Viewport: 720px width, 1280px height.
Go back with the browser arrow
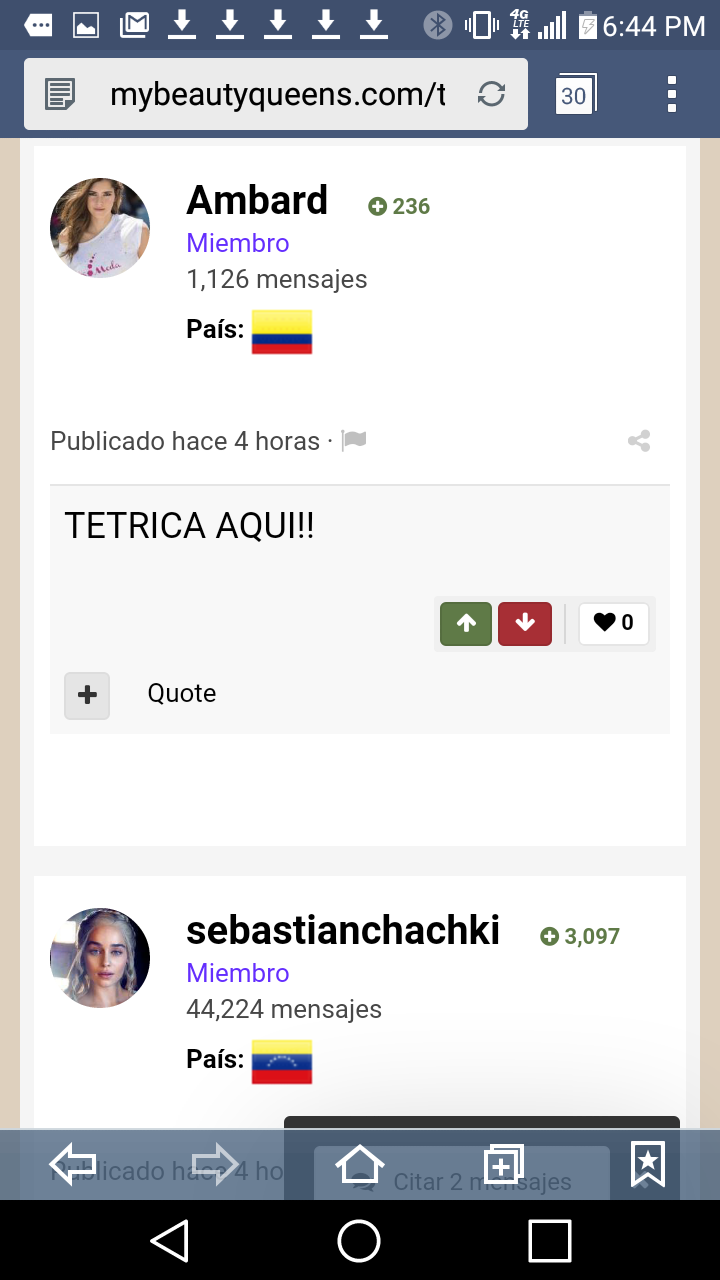73,1165
